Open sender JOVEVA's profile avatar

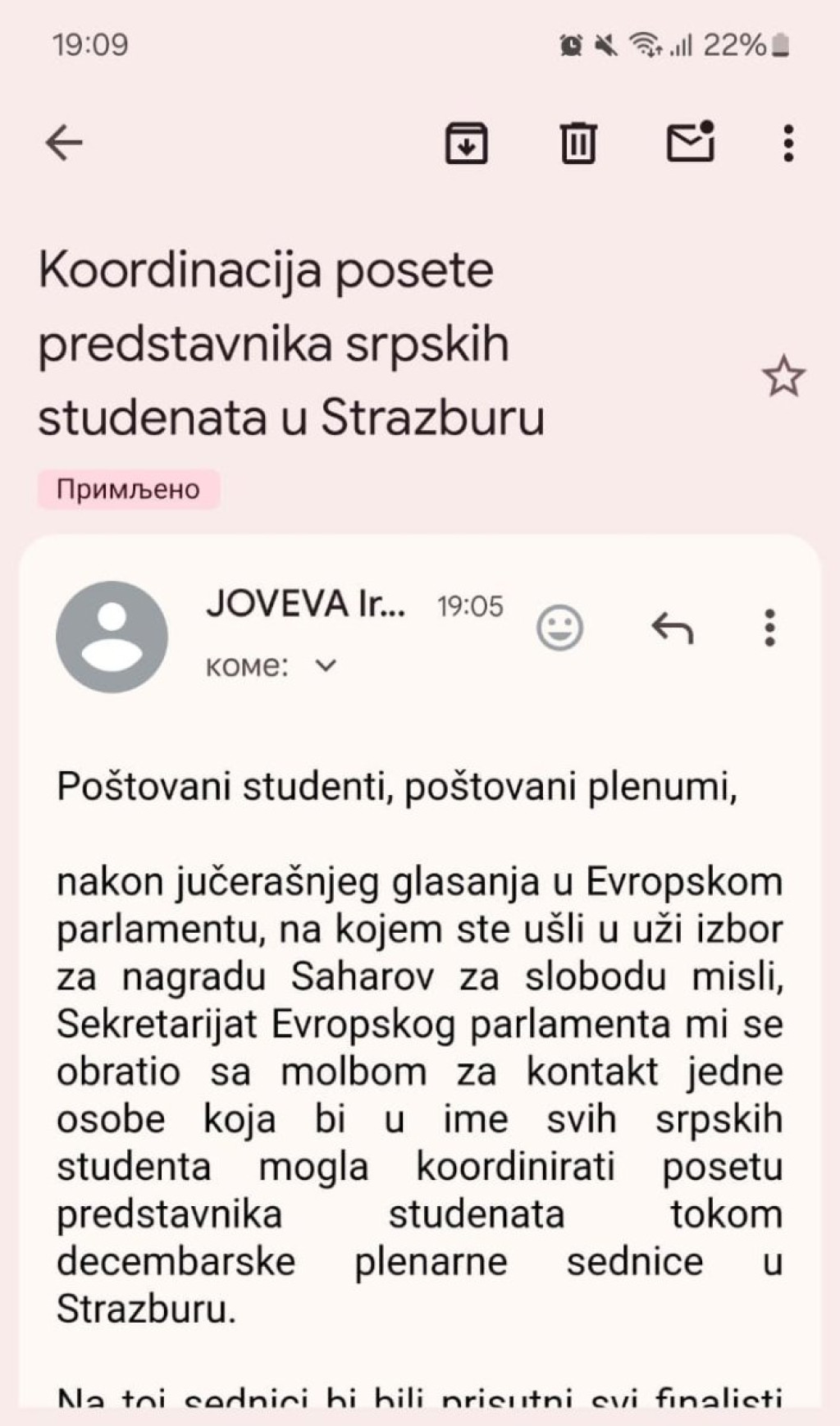tap(112, 637)
